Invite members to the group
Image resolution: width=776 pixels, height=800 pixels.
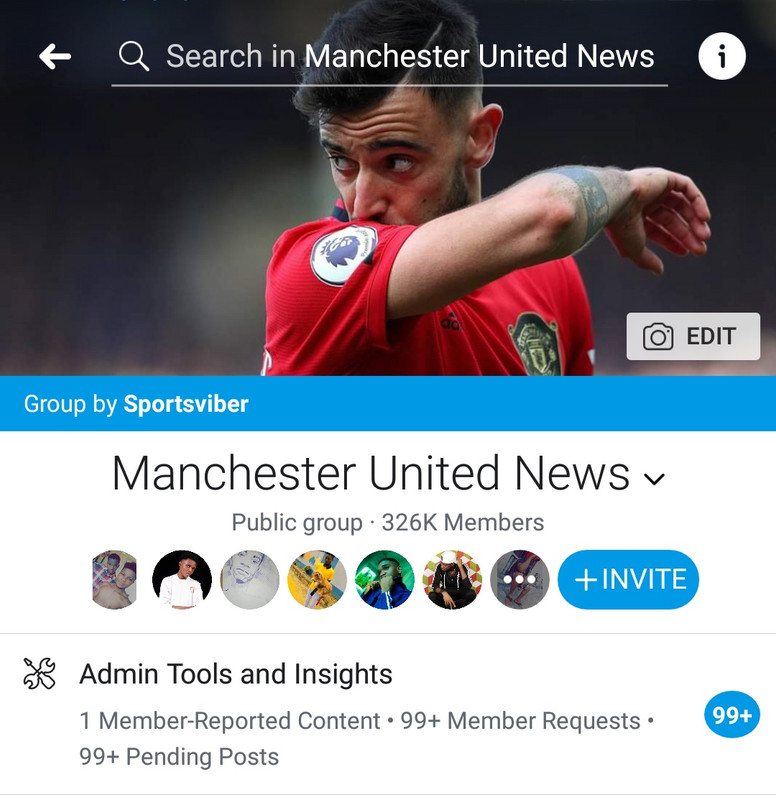click(628, 579)
